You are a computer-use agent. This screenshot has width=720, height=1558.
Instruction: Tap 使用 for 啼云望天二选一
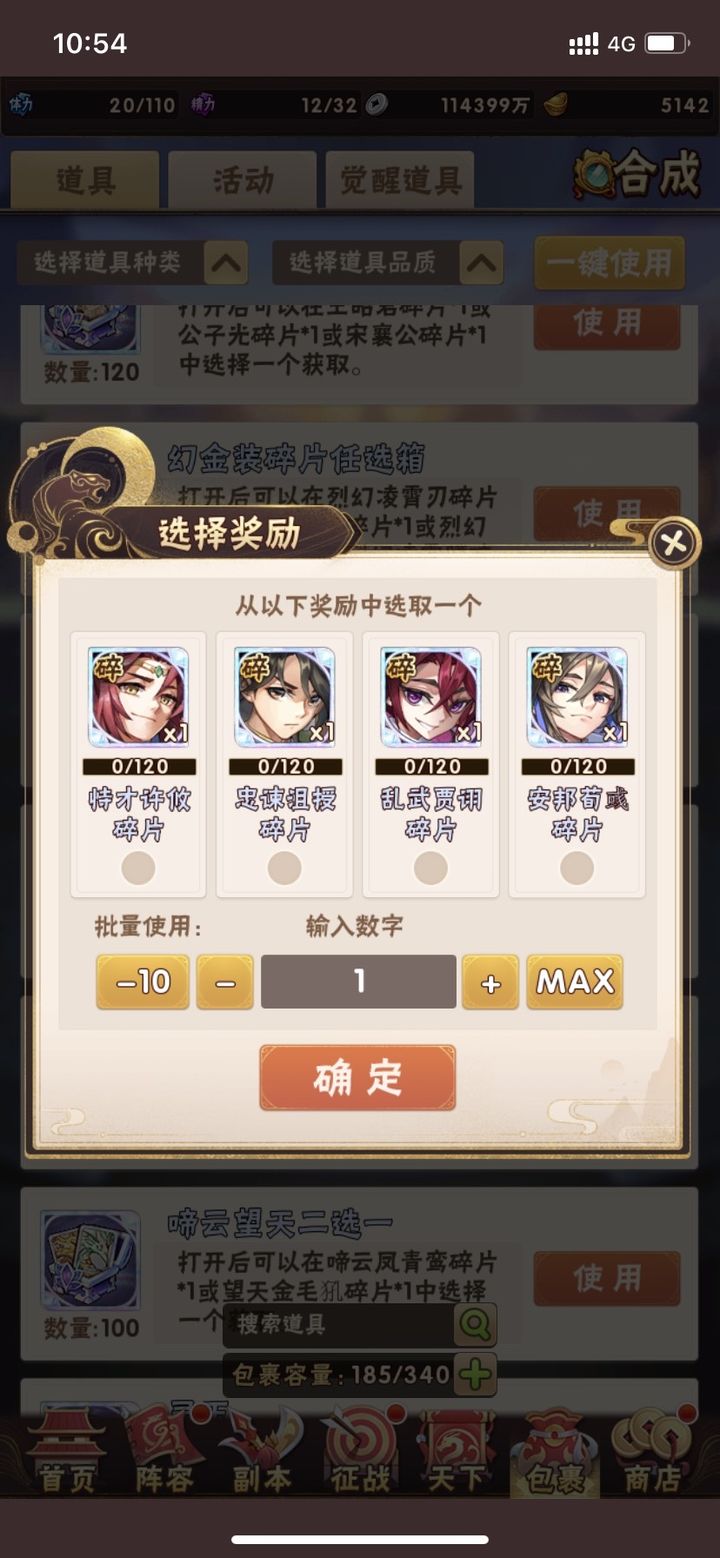tap(607, 1278)
